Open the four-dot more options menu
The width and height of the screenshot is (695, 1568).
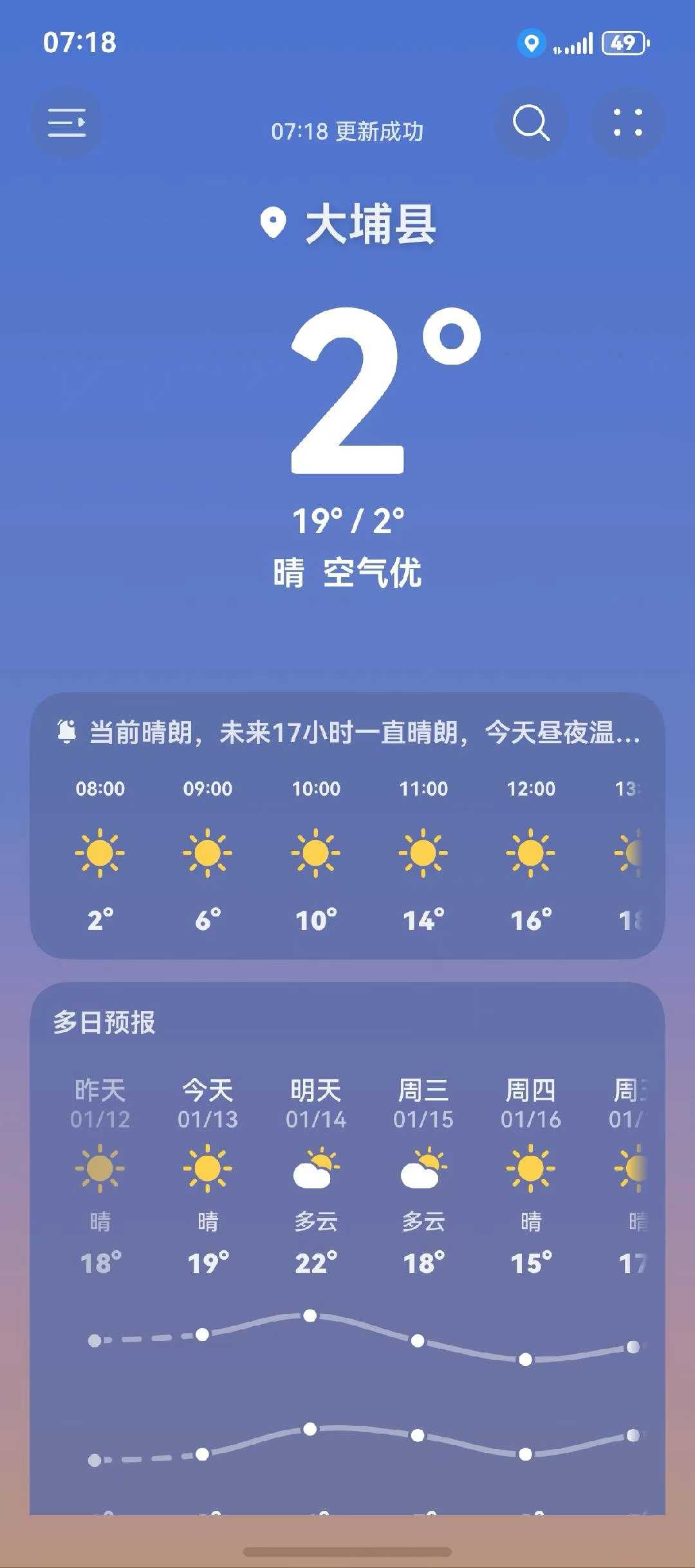627,123
